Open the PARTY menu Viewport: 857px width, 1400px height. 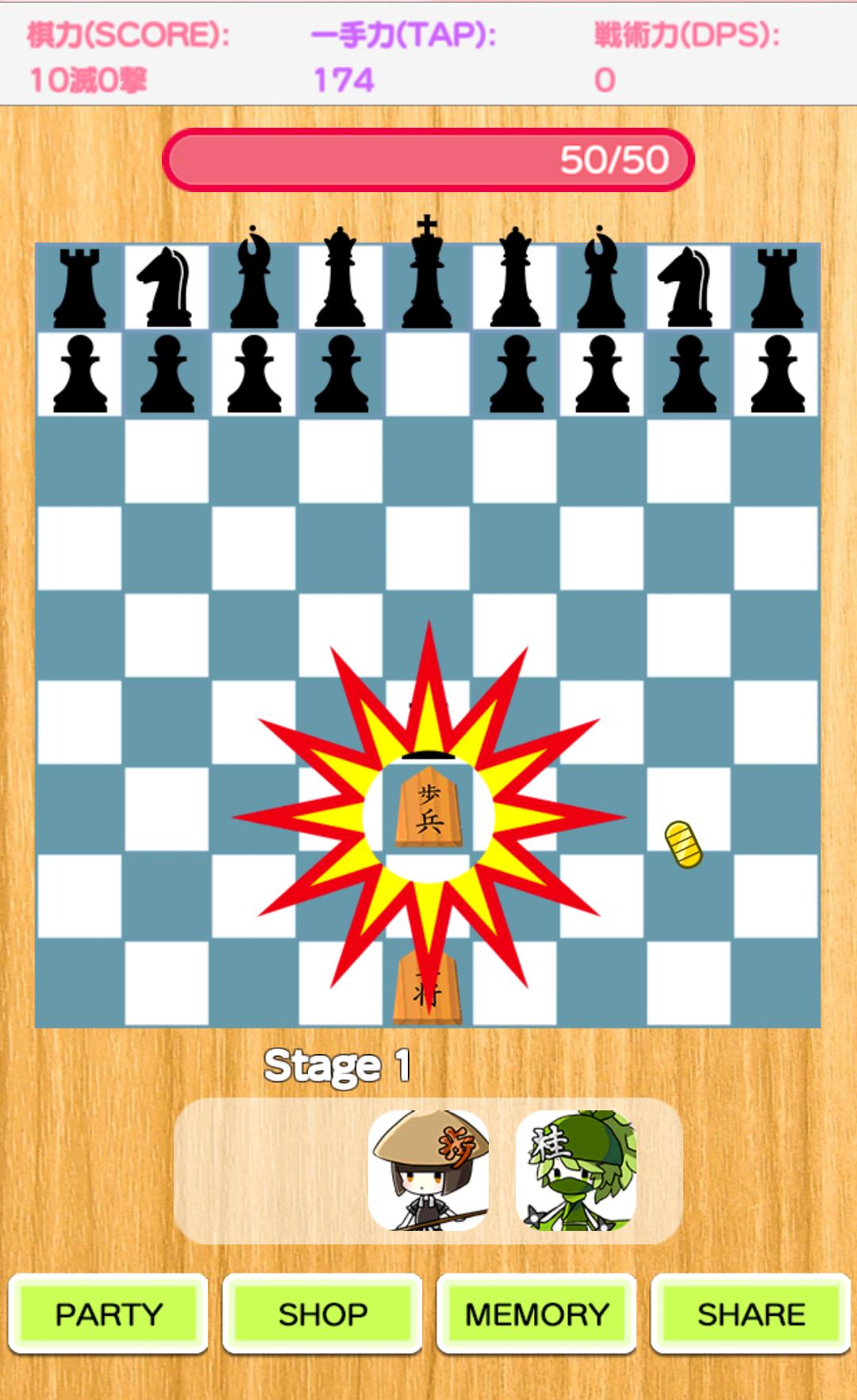click(x=109, y=1314)
